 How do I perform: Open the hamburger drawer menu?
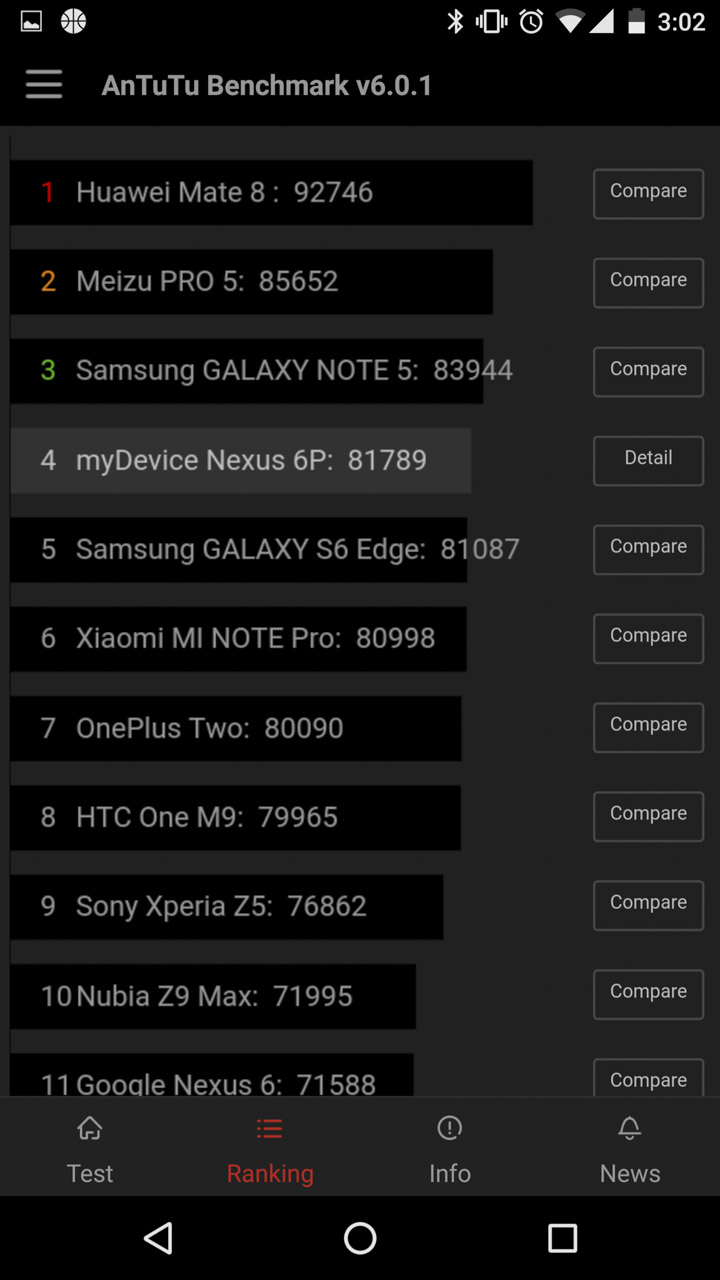tap(44, 85)
